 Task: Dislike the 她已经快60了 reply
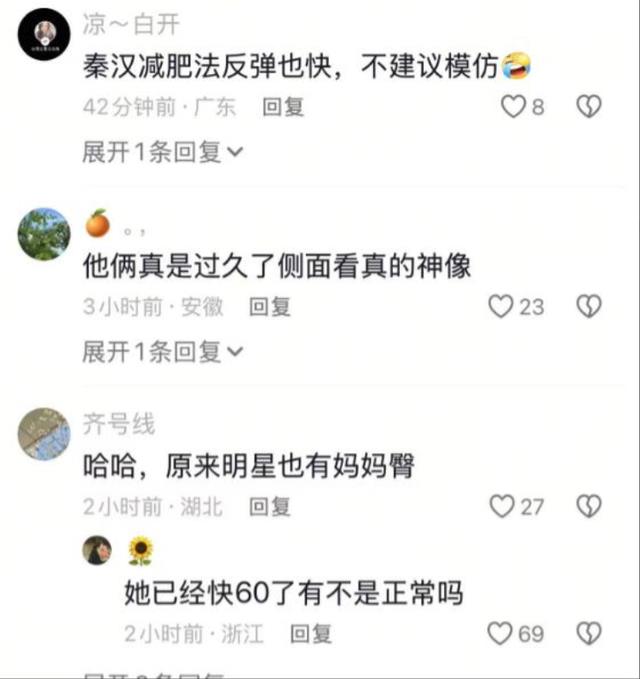590,633
